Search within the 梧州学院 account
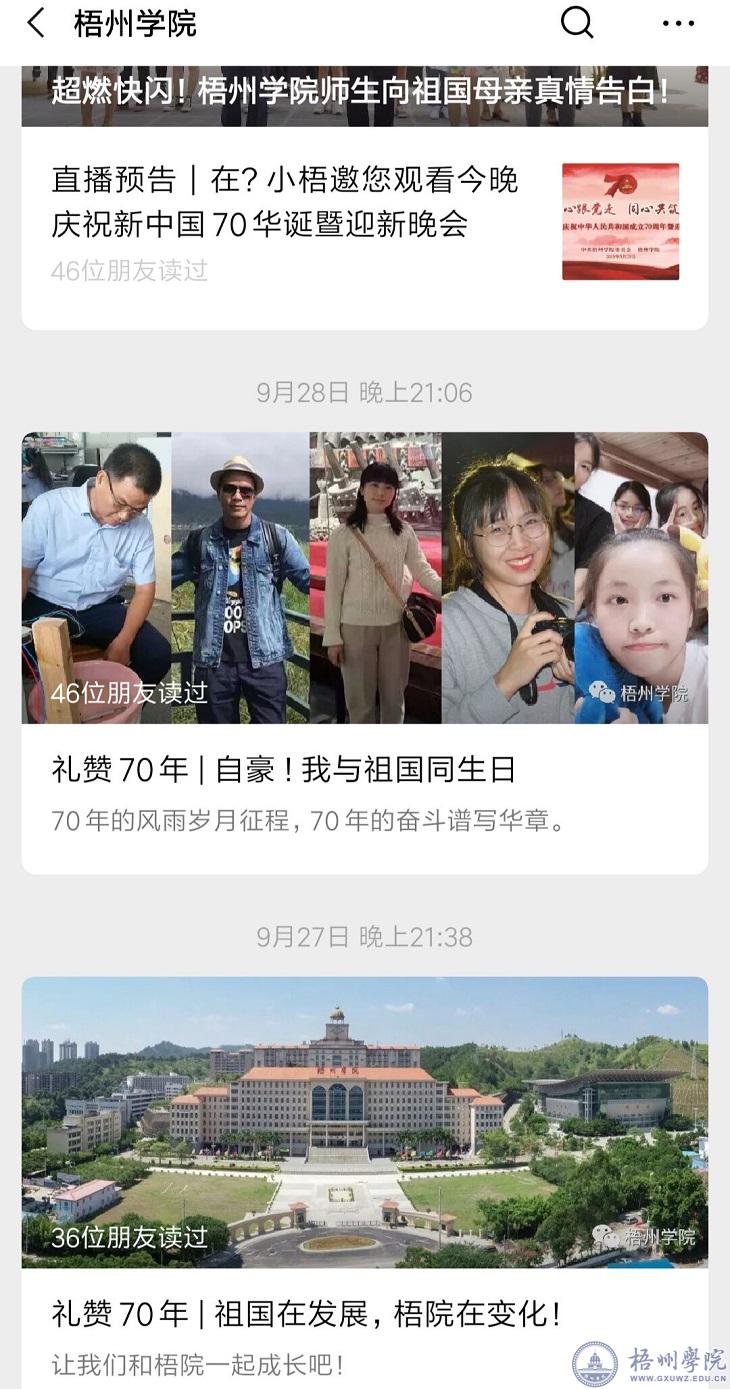 577,23
